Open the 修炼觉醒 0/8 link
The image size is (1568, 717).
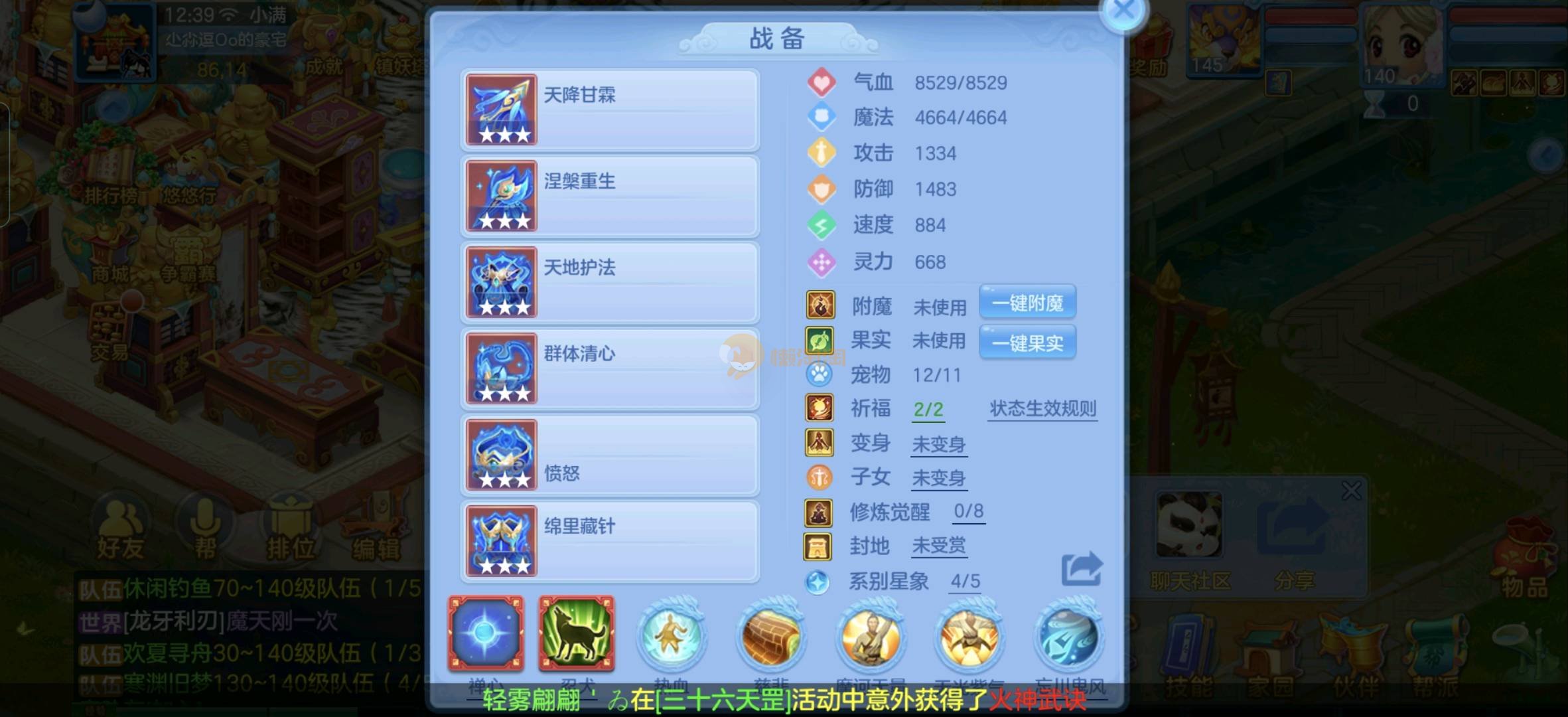click(x=968, y=511)
